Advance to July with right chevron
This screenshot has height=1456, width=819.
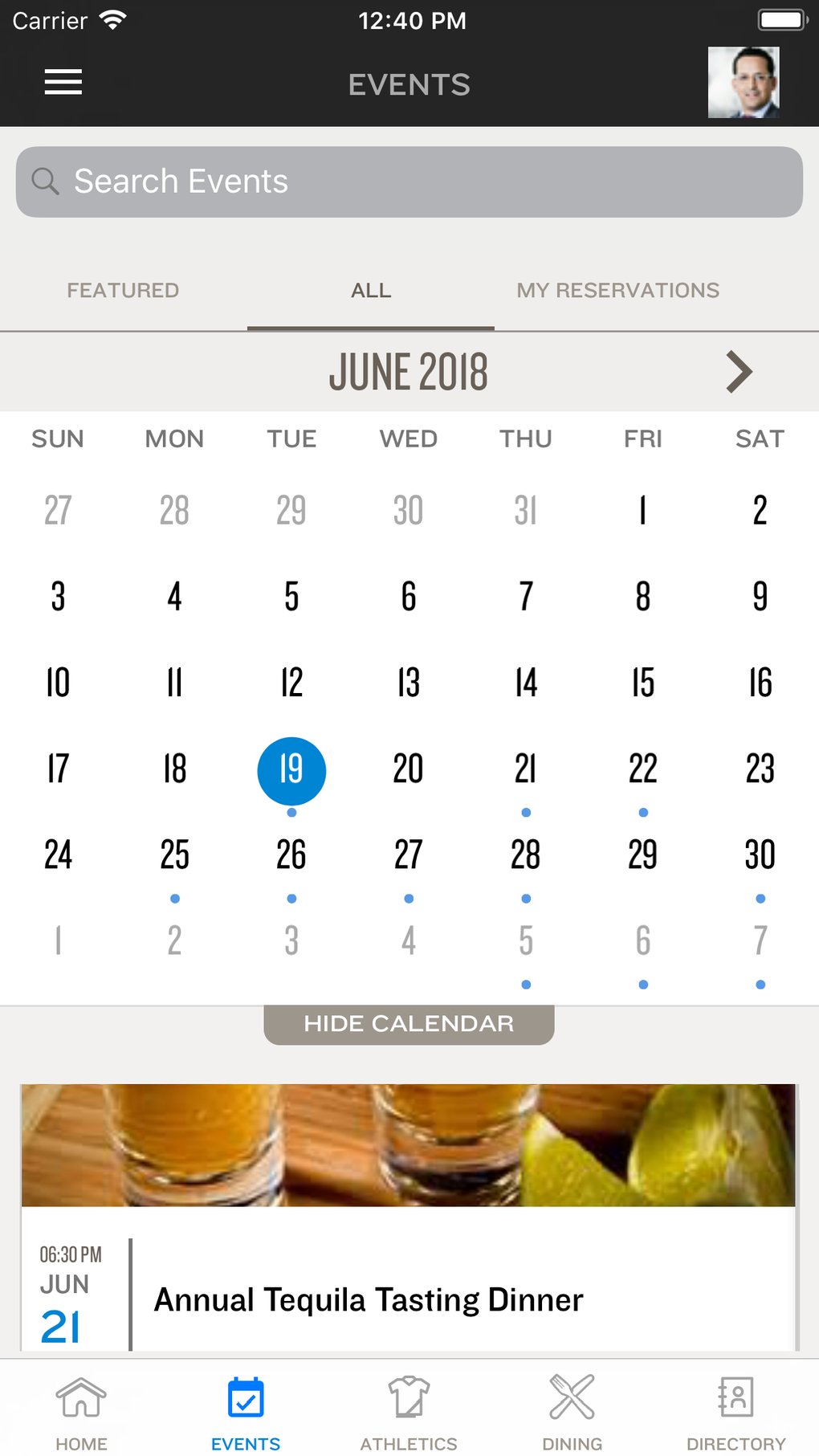tap(739, 372)
